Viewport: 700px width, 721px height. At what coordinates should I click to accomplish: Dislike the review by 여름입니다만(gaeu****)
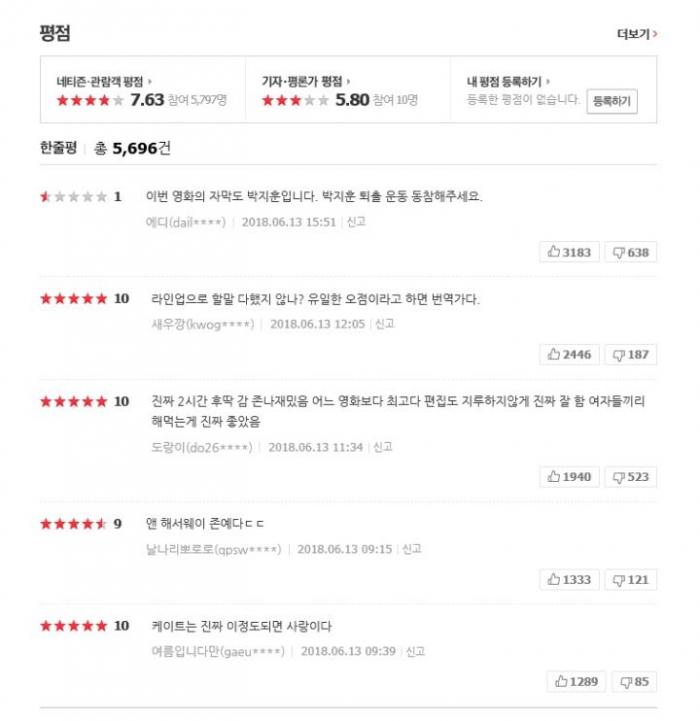[635, 681]
